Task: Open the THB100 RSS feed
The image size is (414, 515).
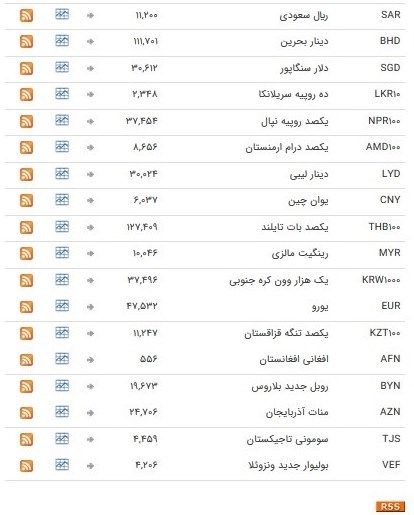Action: point(26,227)
